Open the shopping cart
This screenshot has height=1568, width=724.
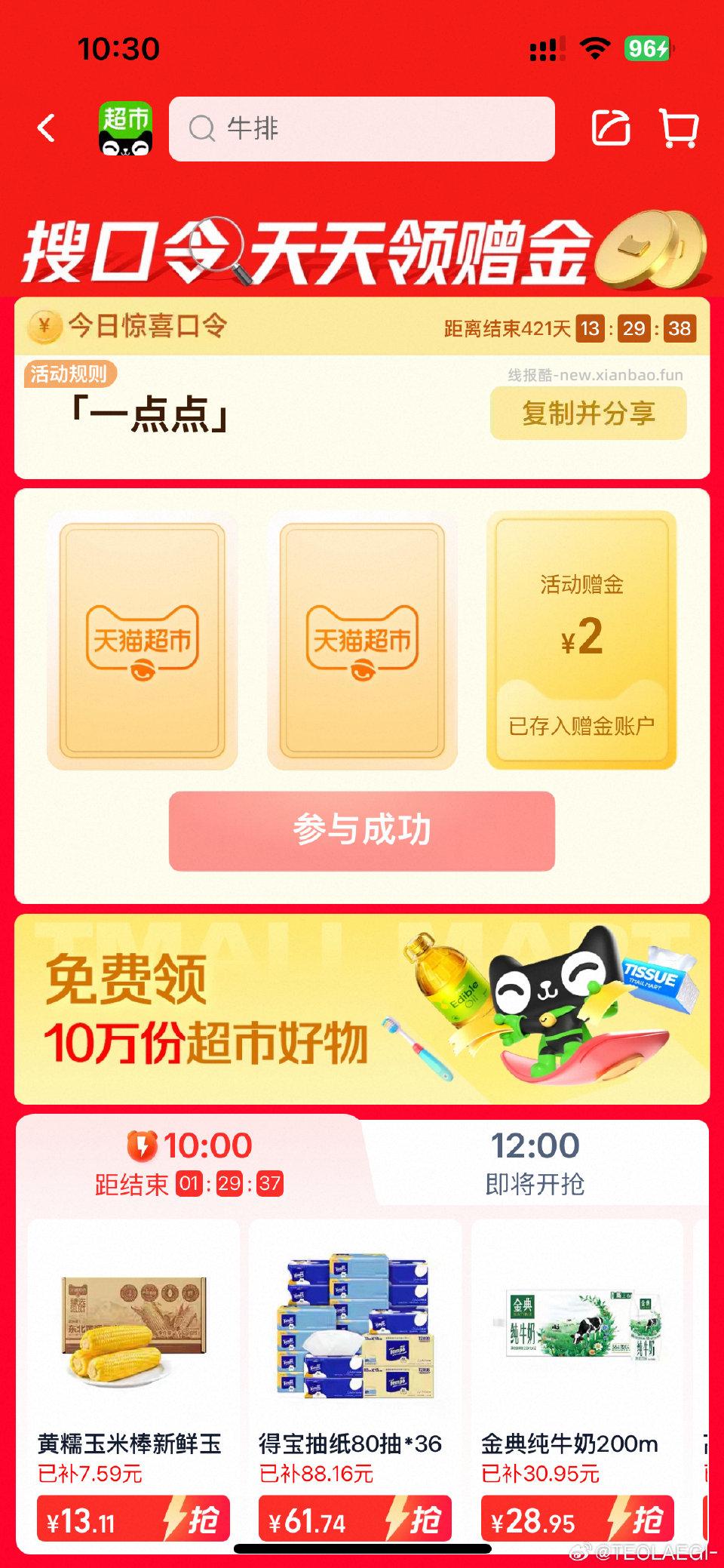[x=678, y=128]
